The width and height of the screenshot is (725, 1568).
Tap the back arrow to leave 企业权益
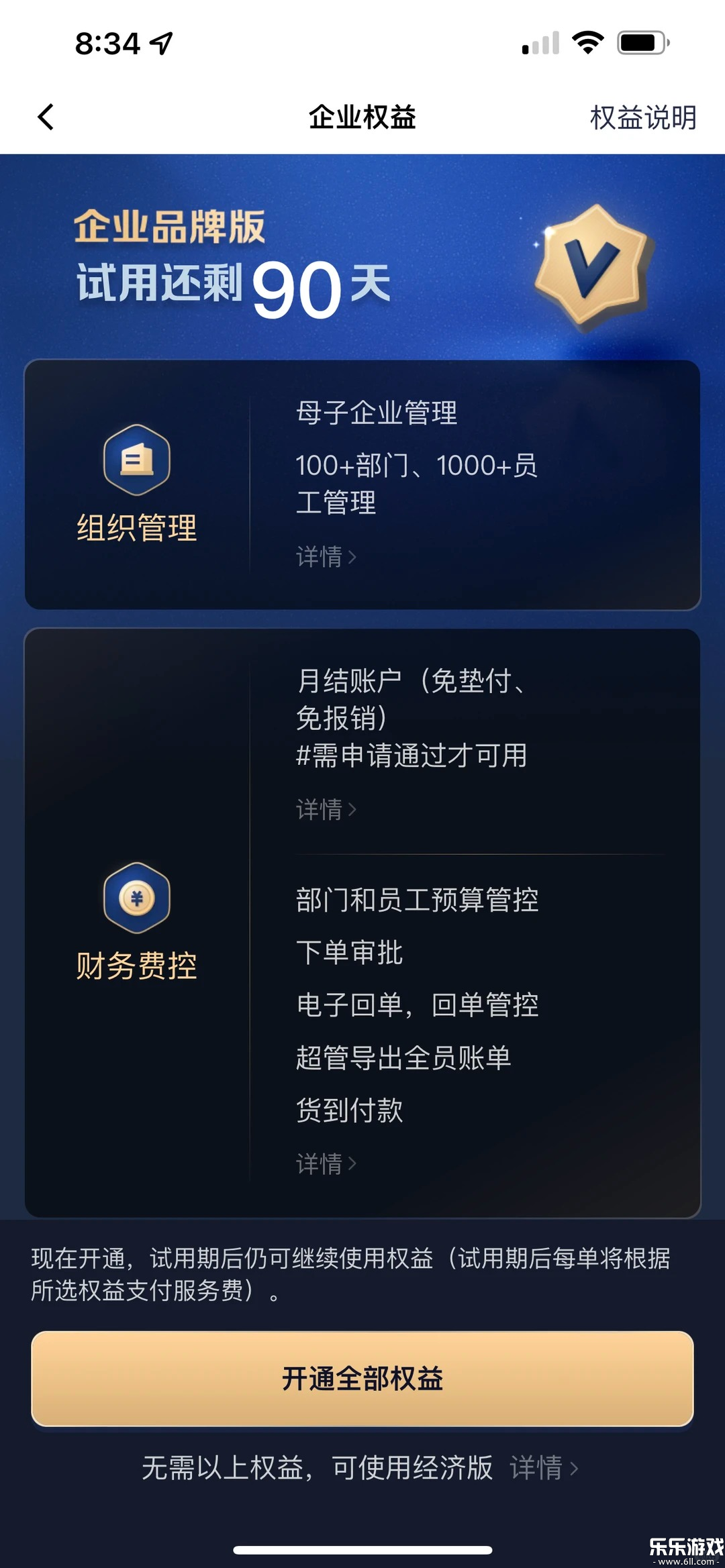click(x=45, y=117)
